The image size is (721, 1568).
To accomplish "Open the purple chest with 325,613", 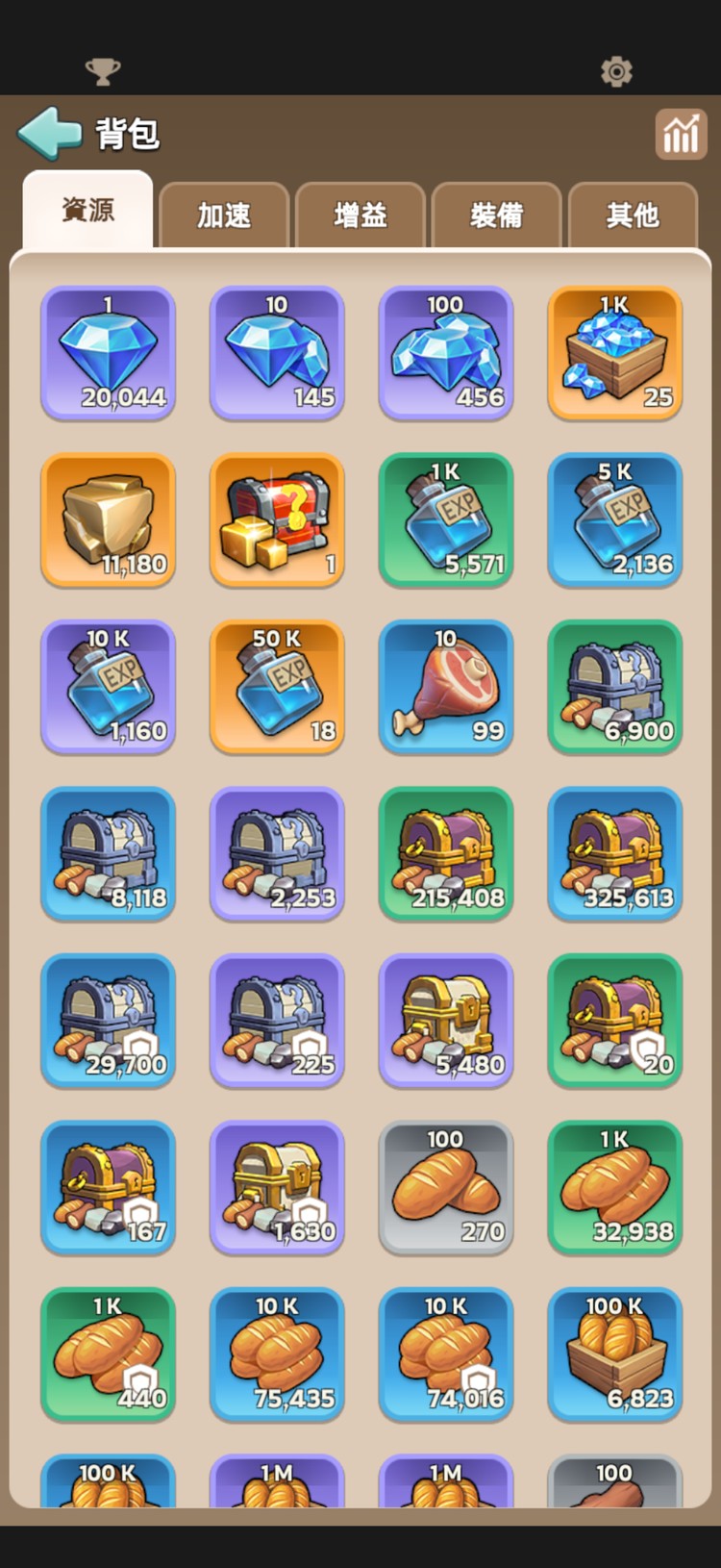I will pyautogui.click(x=614, y=854).
